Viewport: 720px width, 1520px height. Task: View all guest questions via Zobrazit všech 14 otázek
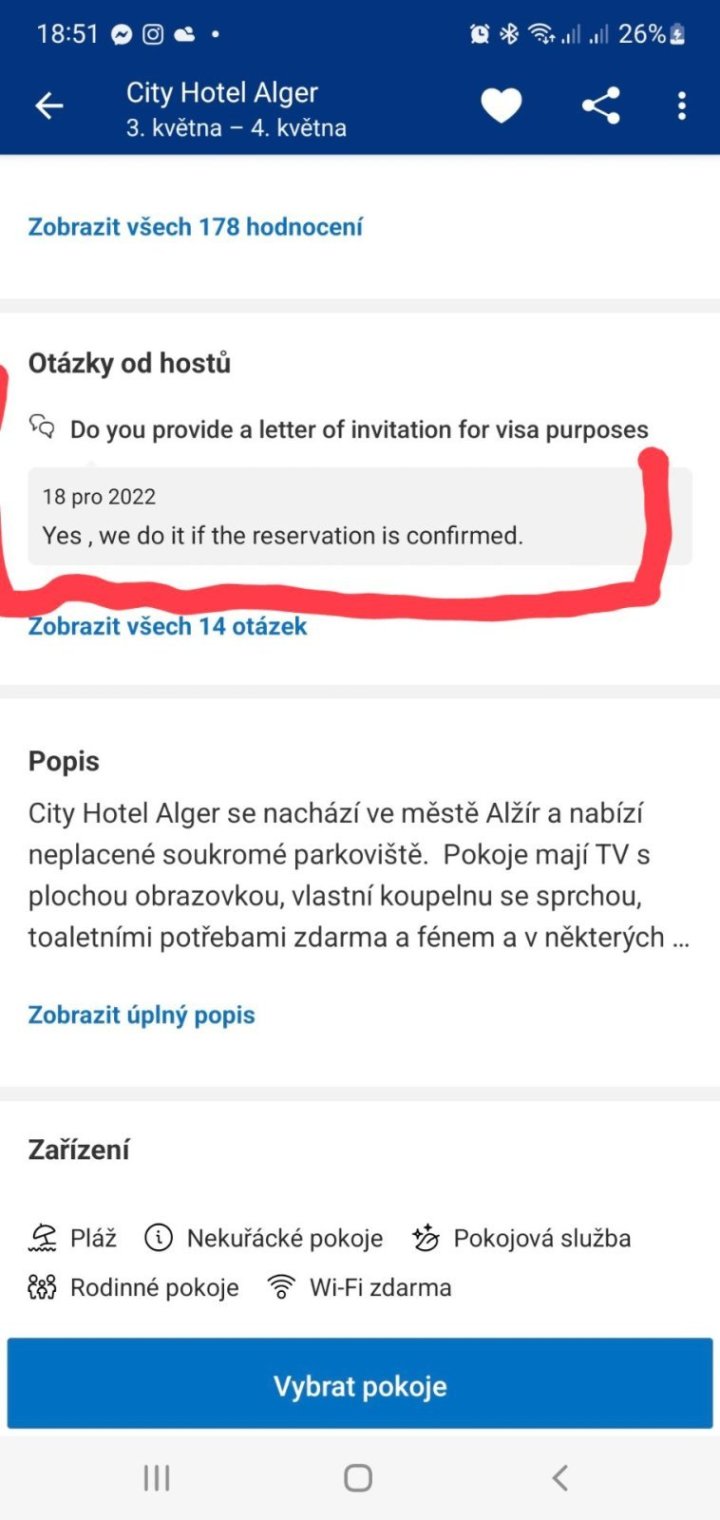(x=167, y=627)
